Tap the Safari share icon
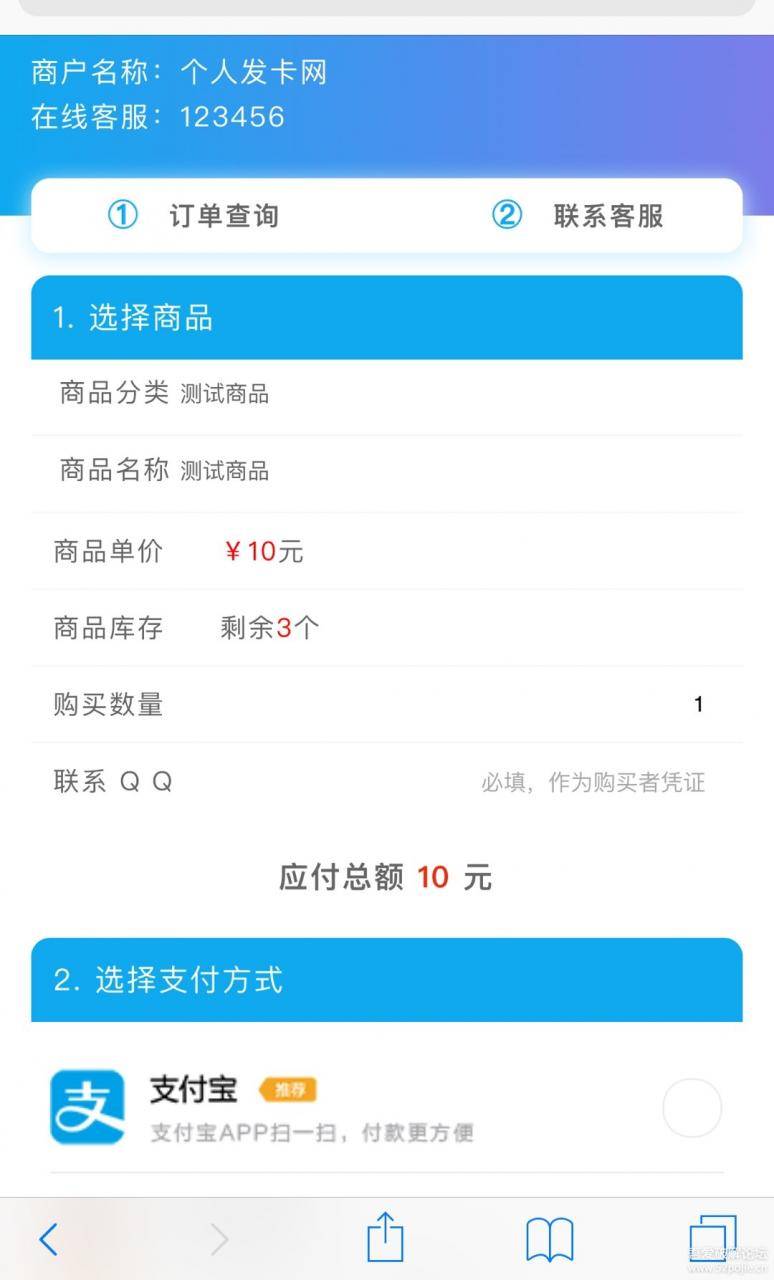This screenshot has width=774, height=1280. tap(386, 1237)
